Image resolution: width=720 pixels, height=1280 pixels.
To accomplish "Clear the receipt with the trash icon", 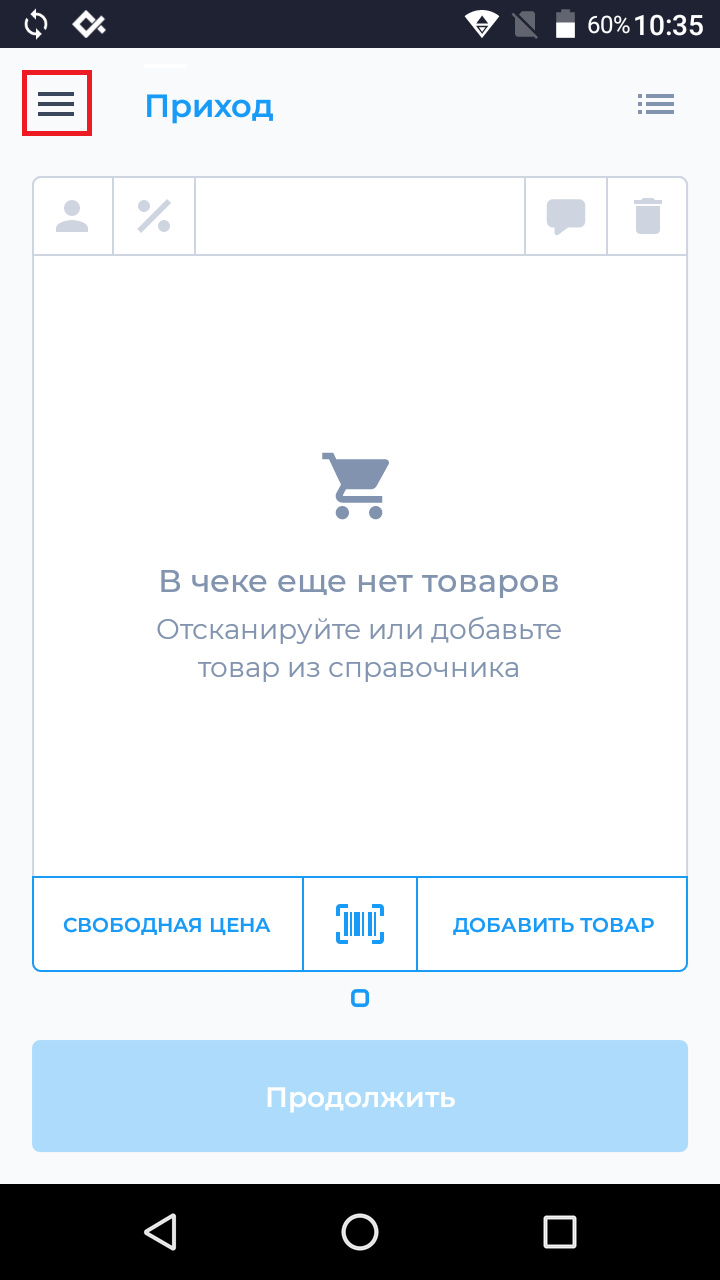I will click(x=646, y=215).
